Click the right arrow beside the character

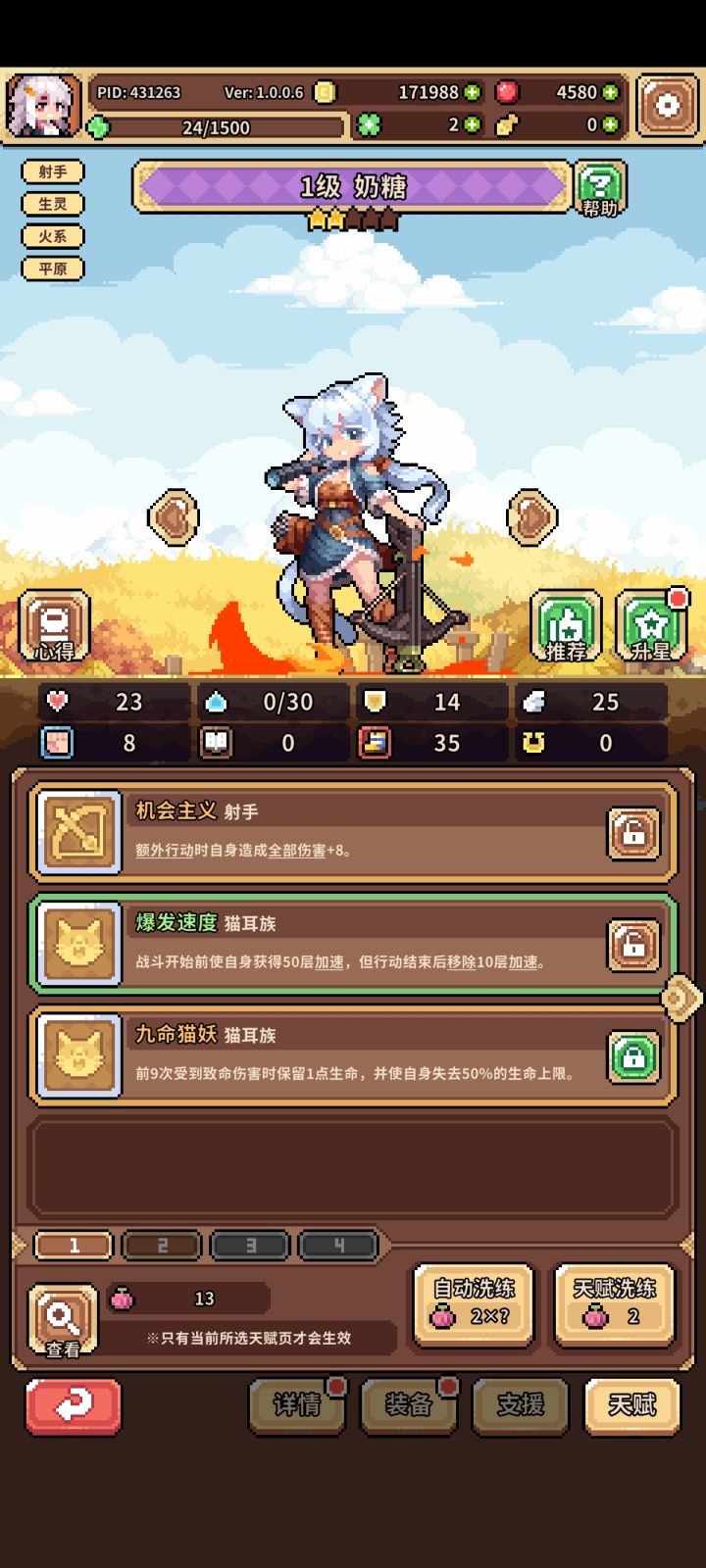[x=529, y=515]
